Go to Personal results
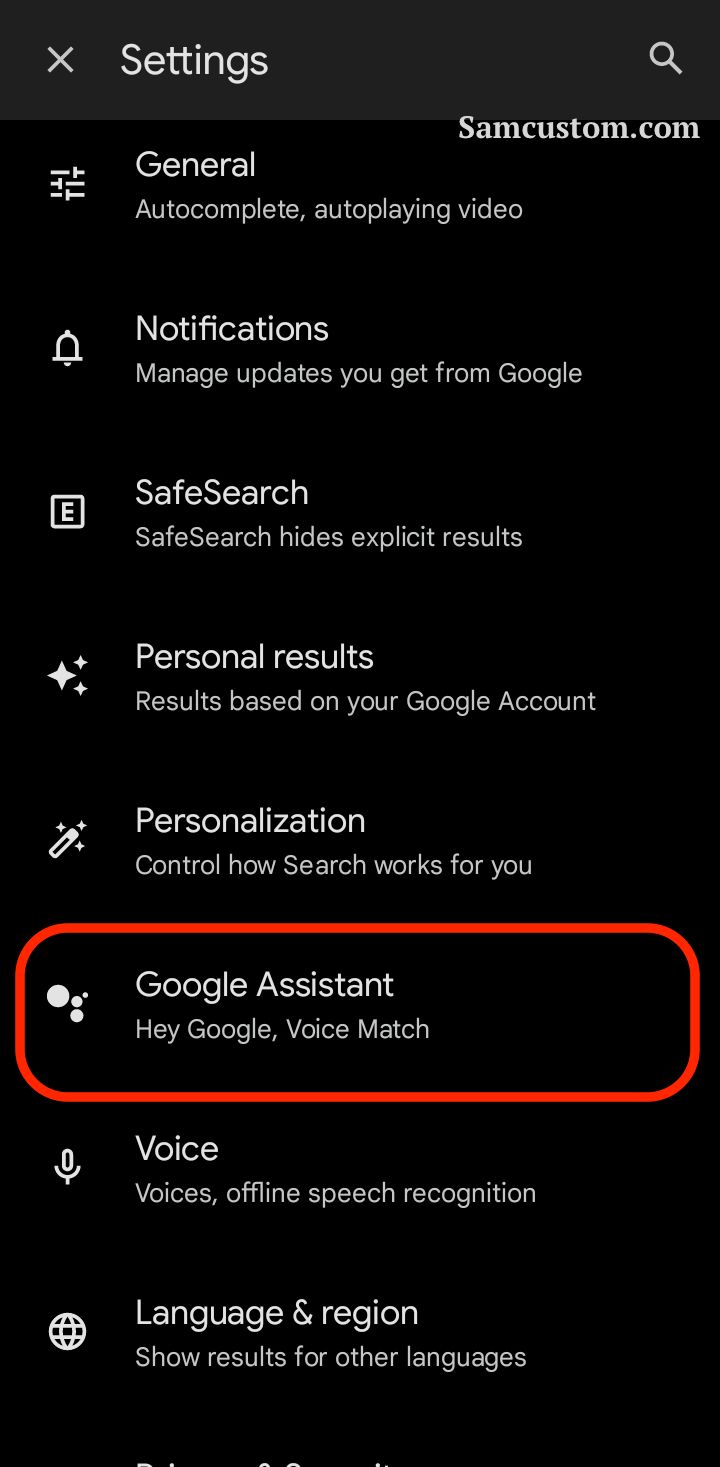The height and width of the screenshot is (1467, 720). pyautogui.click(x=360, y=677)
